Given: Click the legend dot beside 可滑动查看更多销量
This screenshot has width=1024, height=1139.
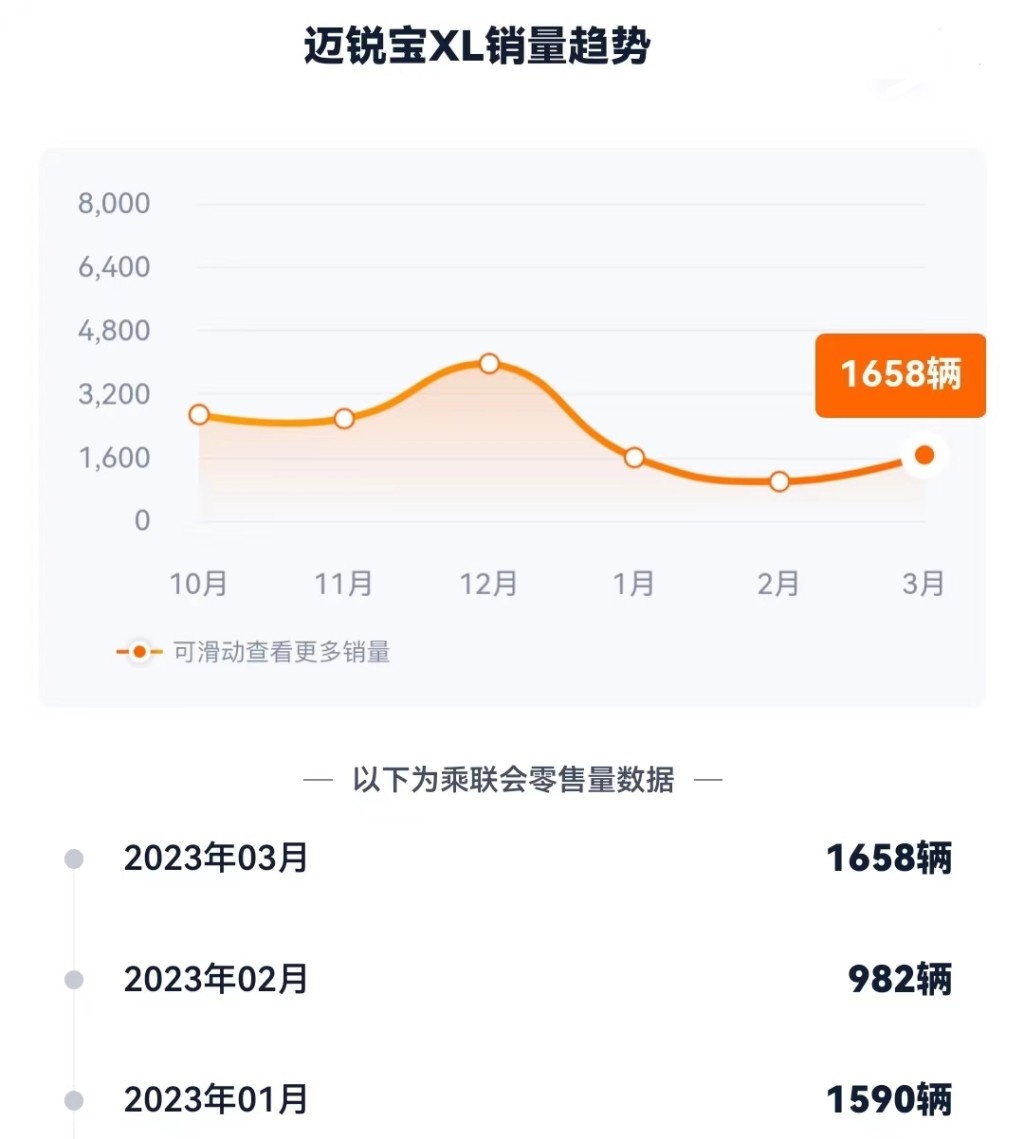Looking at the screenshot, I should point(140,652).
